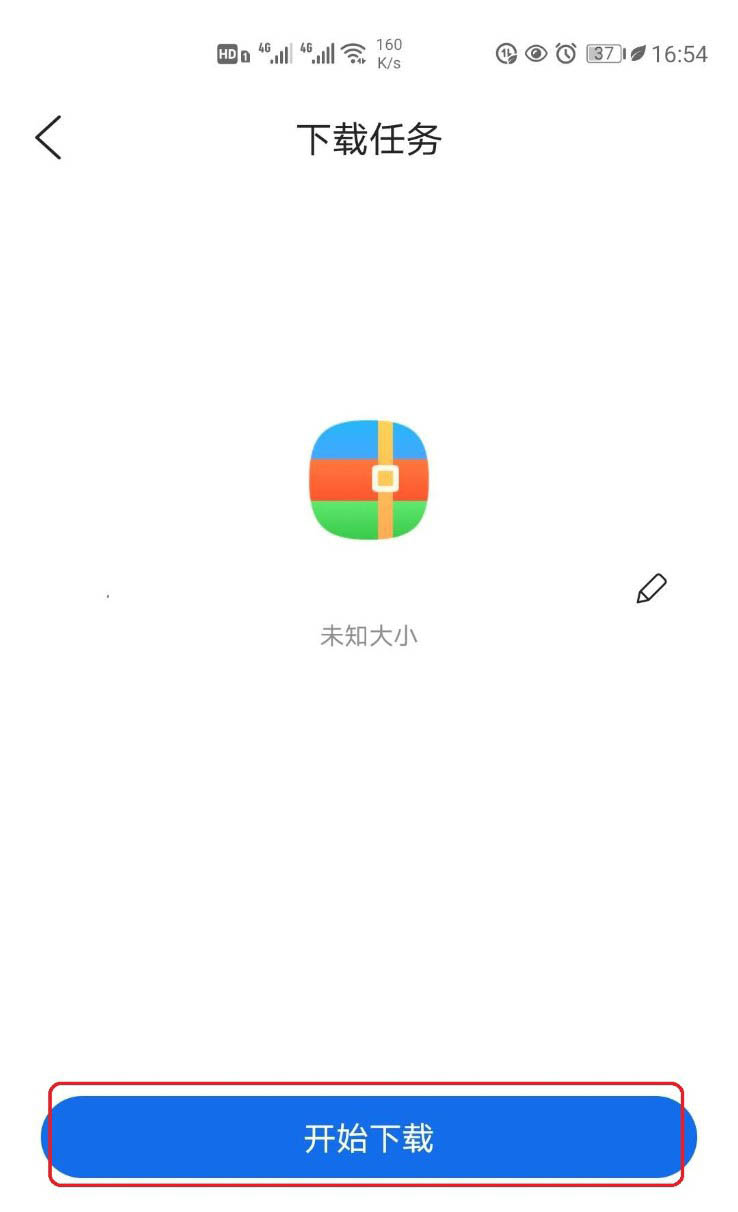The height and width of the screenshot is (1212, 738).
Task: Tap the pencil icon to rename the file
Action: click(651, 589)
